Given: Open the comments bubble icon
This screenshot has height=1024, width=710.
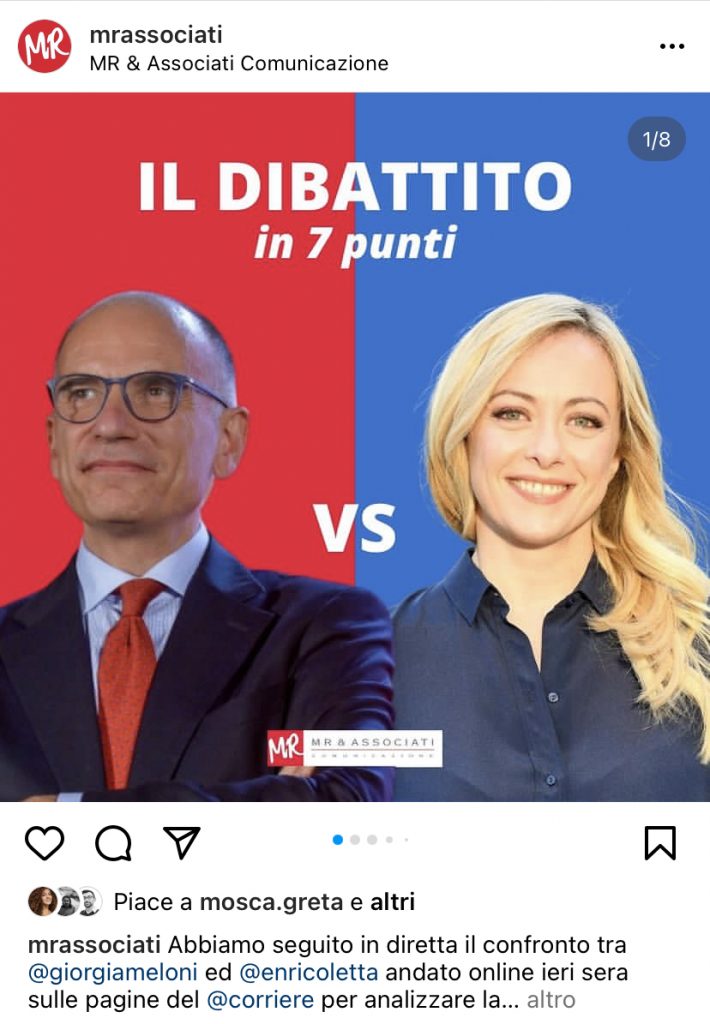Looking at the screenshot, I should point(113,843).
